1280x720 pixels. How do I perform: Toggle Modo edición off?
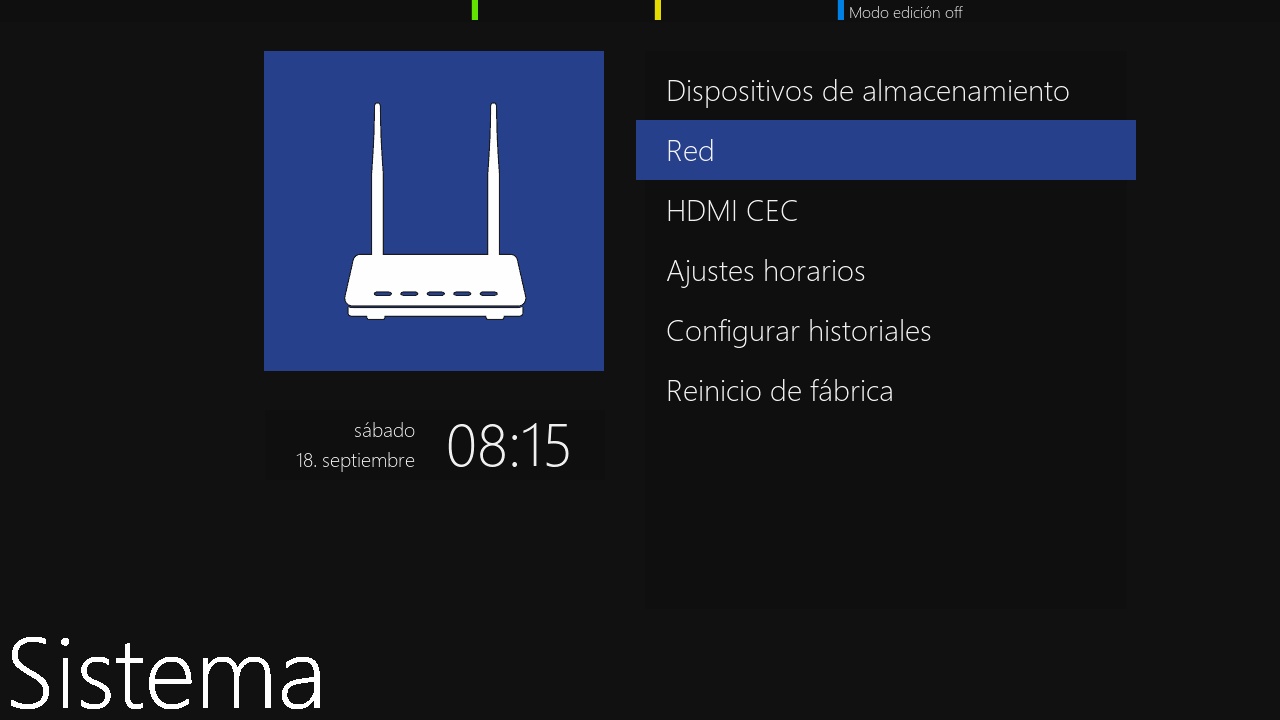pos(904,13)
